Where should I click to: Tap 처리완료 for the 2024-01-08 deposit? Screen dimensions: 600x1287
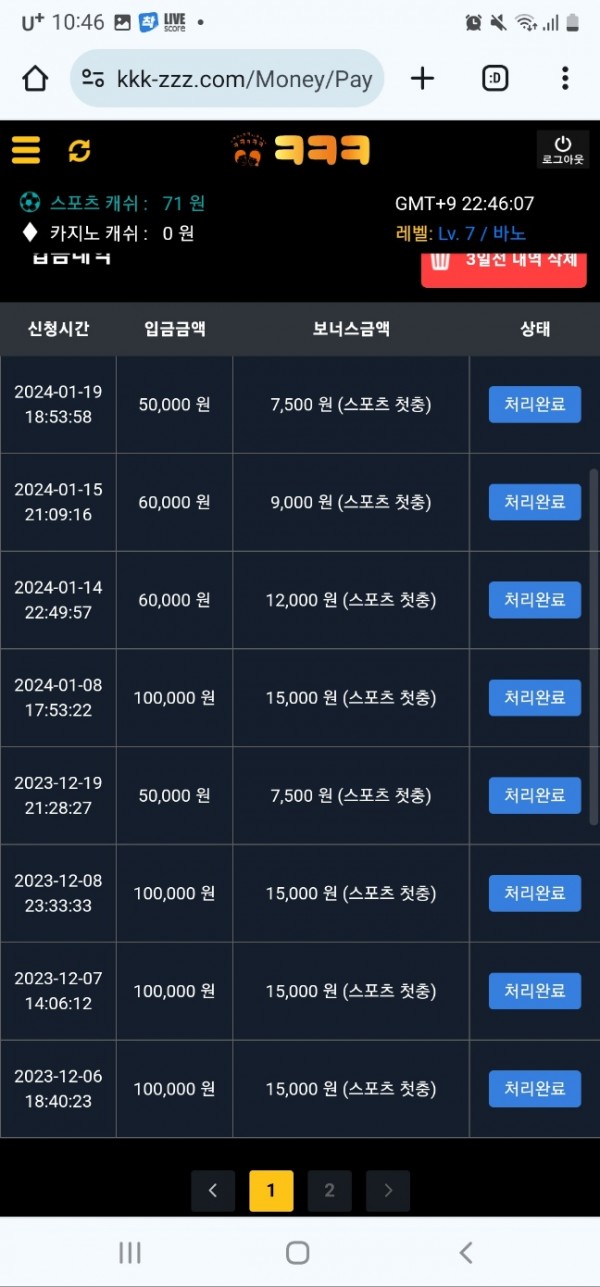coord(534,698)
